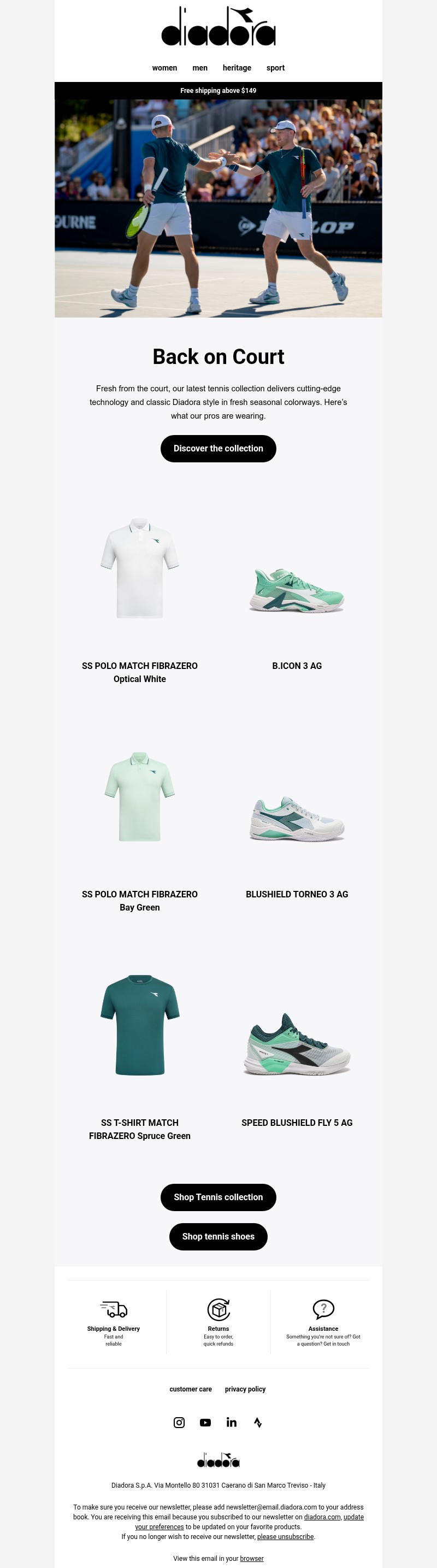Go to the heritage section
The height and width of the screenshot is (1568, 437).
pos(237,68)
